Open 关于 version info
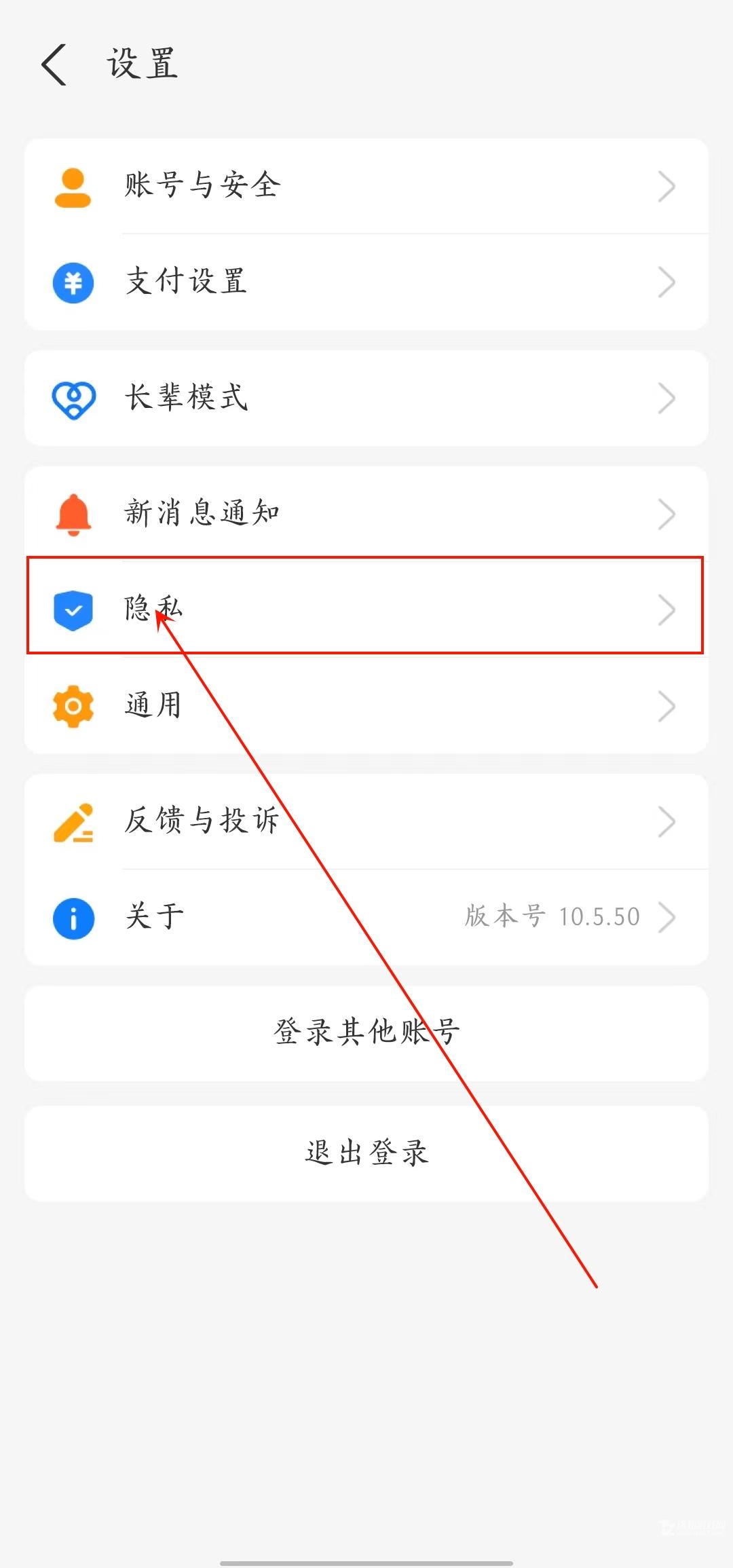 tap(366, 917)
